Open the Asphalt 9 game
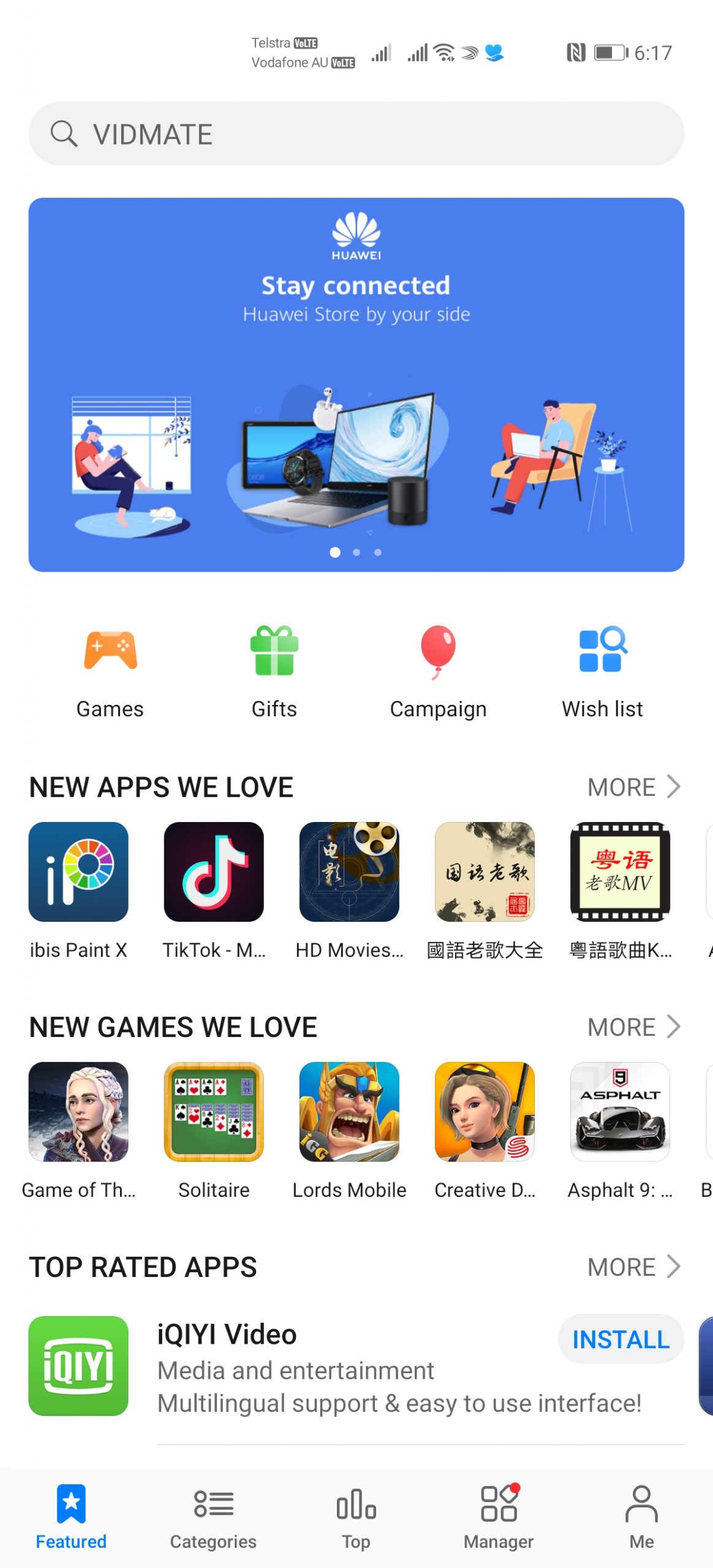 coord(620,1131)
